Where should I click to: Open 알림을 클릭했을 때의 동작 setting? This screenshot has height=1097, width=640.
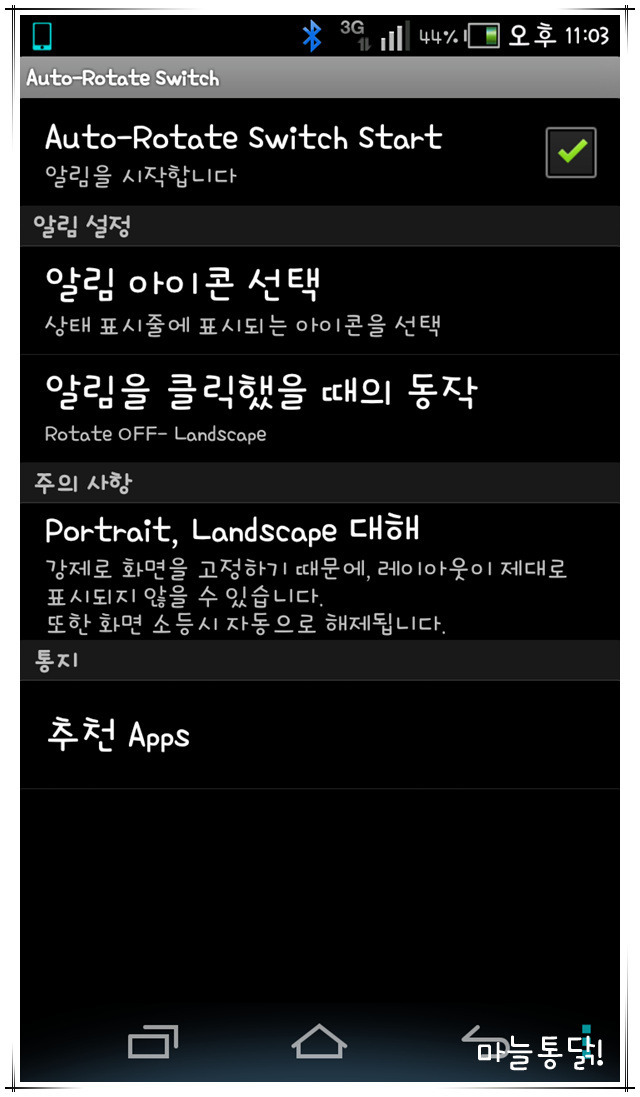click(320, 409)
